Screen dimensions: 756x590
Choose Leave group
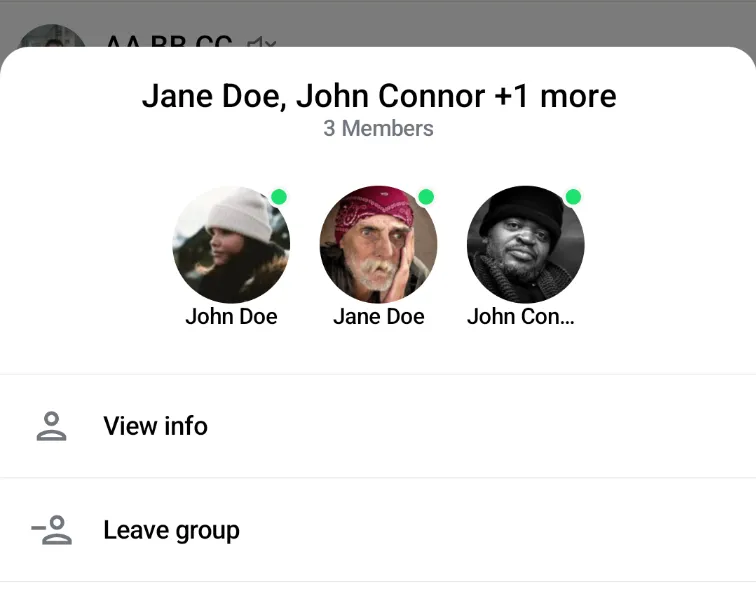point(171,530)
